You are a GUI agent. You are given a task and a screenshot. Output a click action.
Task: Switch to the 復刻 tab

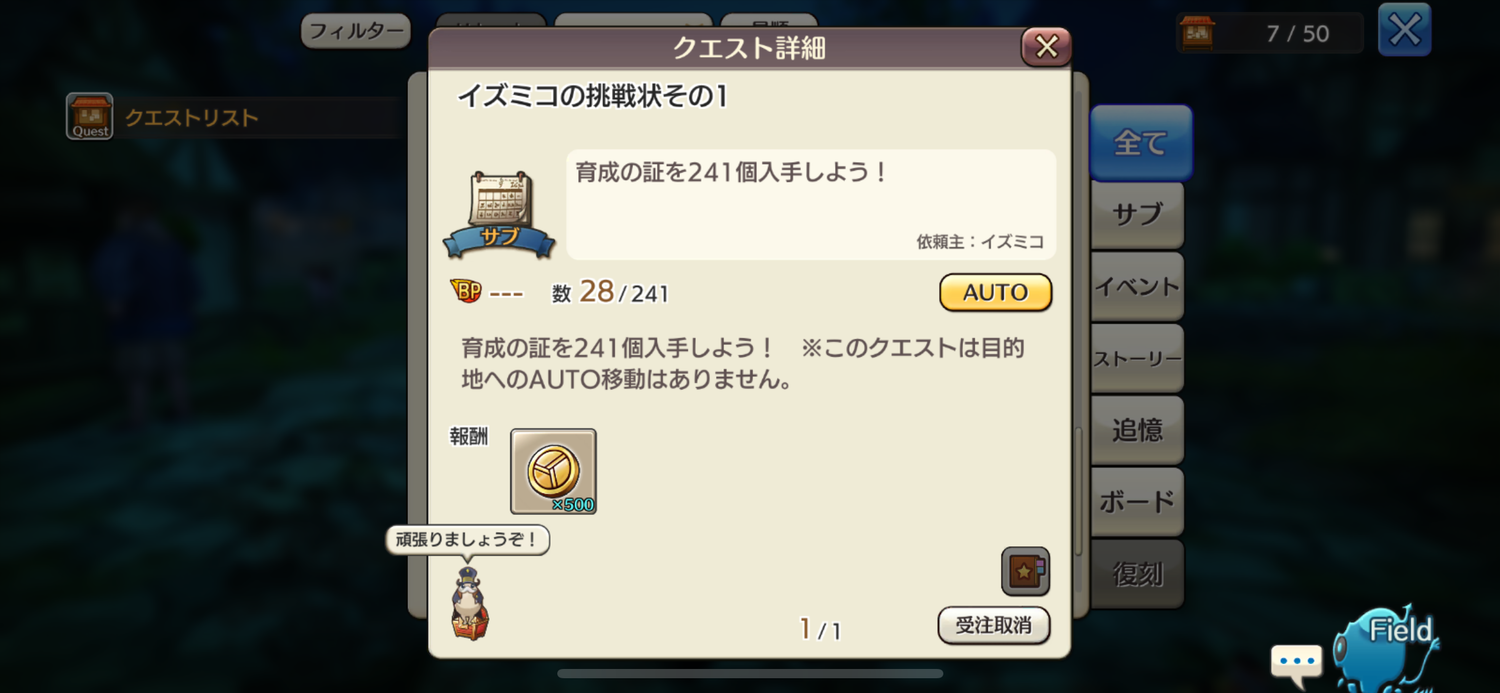pyautogui.click(x=1137, y=575)
